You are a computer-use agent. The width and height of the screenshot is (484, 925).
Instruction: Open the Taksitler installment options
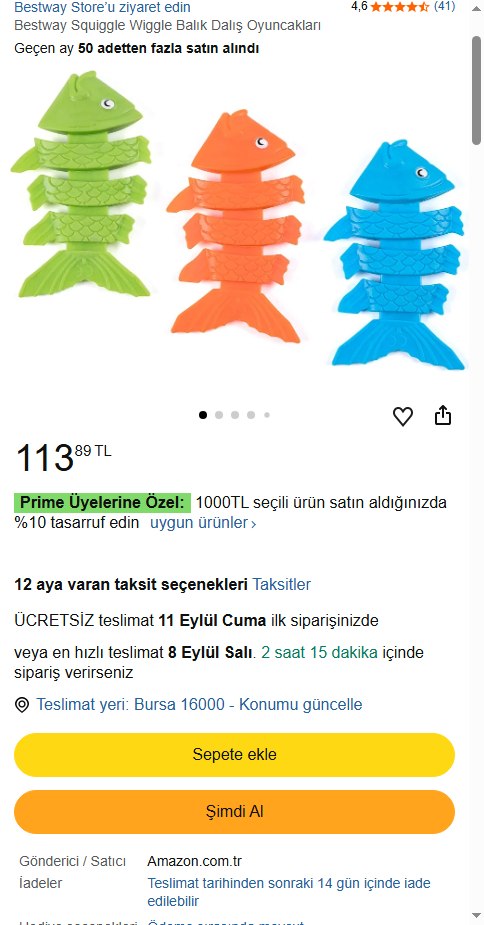282,585
